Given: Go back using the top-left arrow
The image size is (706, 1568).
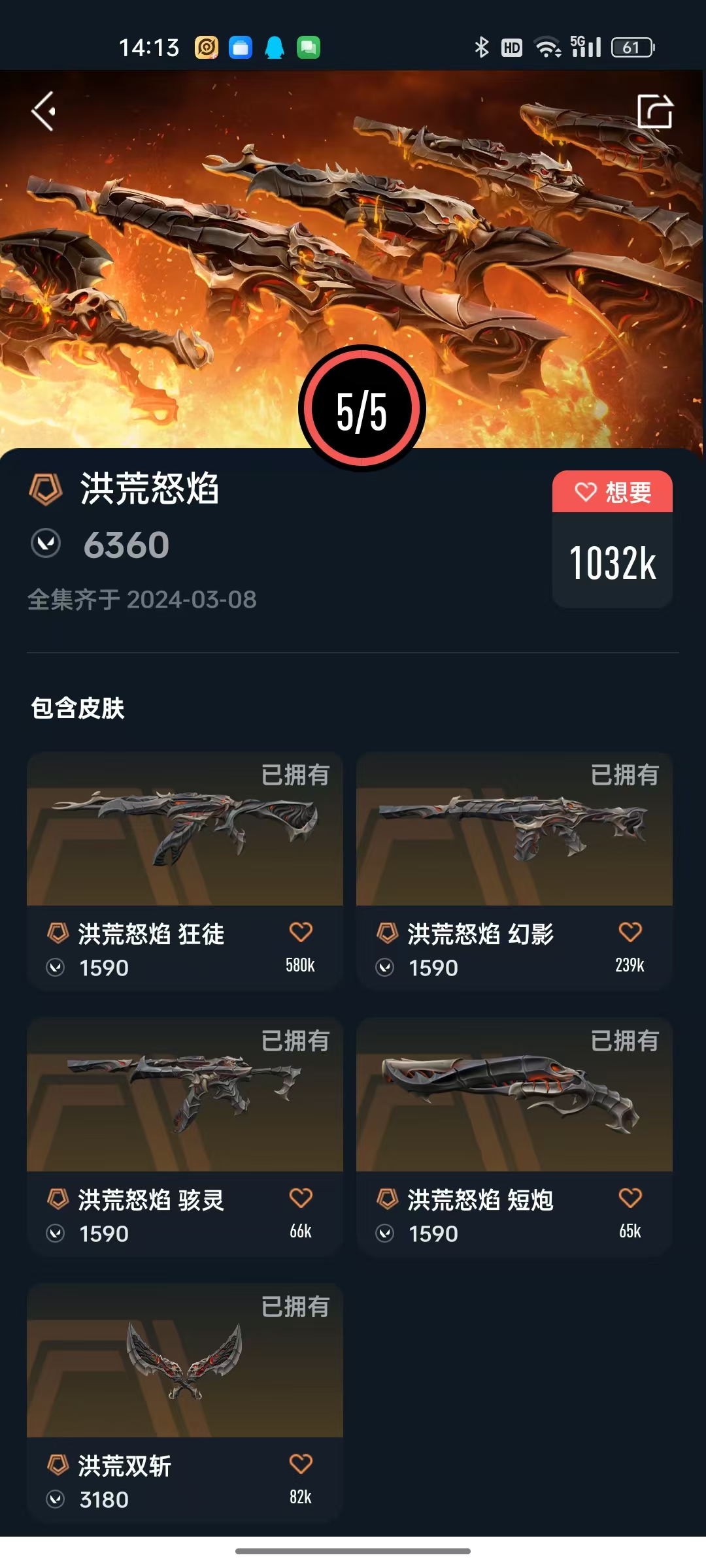Looking at the screenshot, I should point(44,111).
